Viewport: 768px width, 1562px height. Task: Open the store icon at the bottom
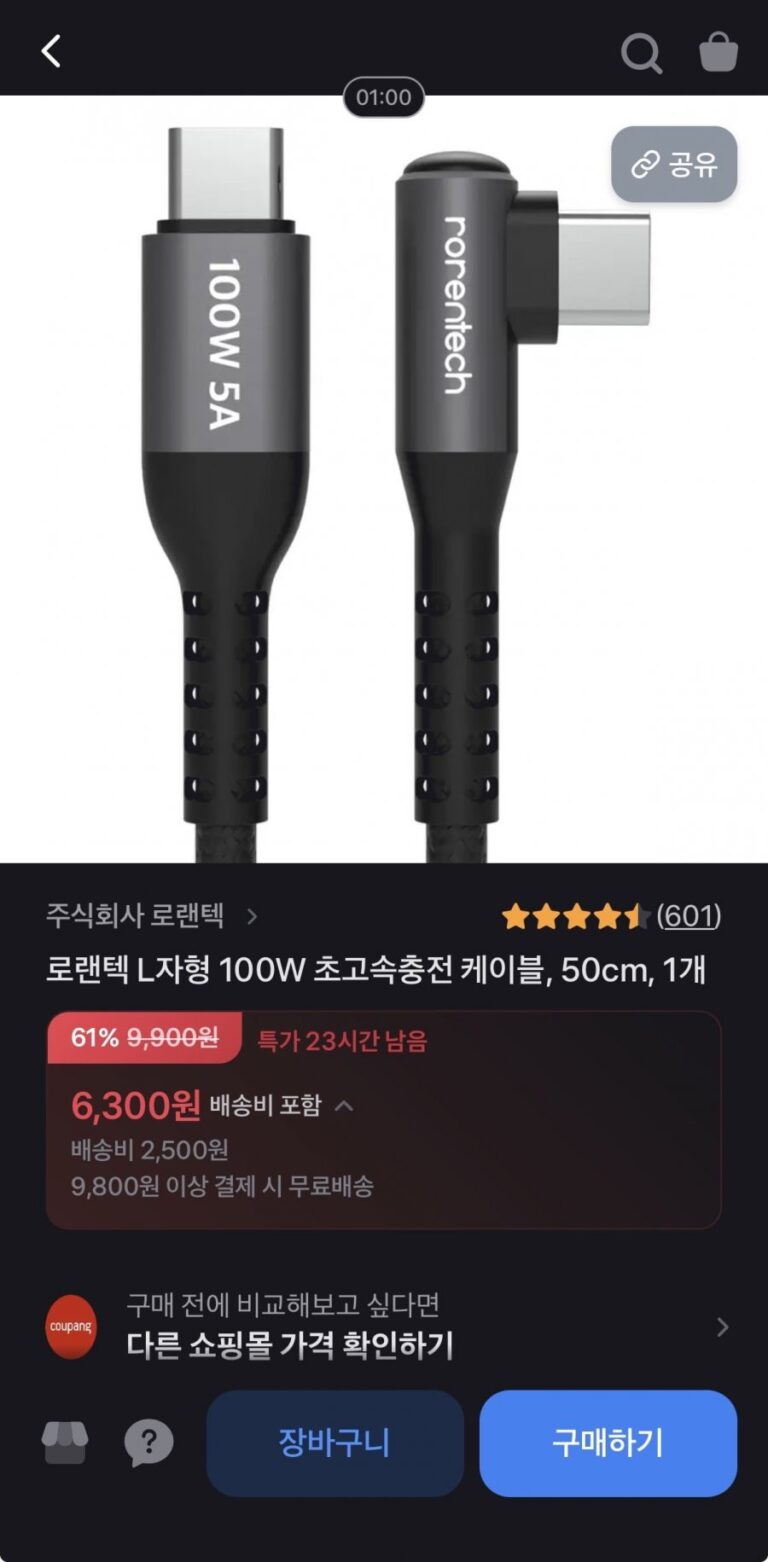(65, 1442)
